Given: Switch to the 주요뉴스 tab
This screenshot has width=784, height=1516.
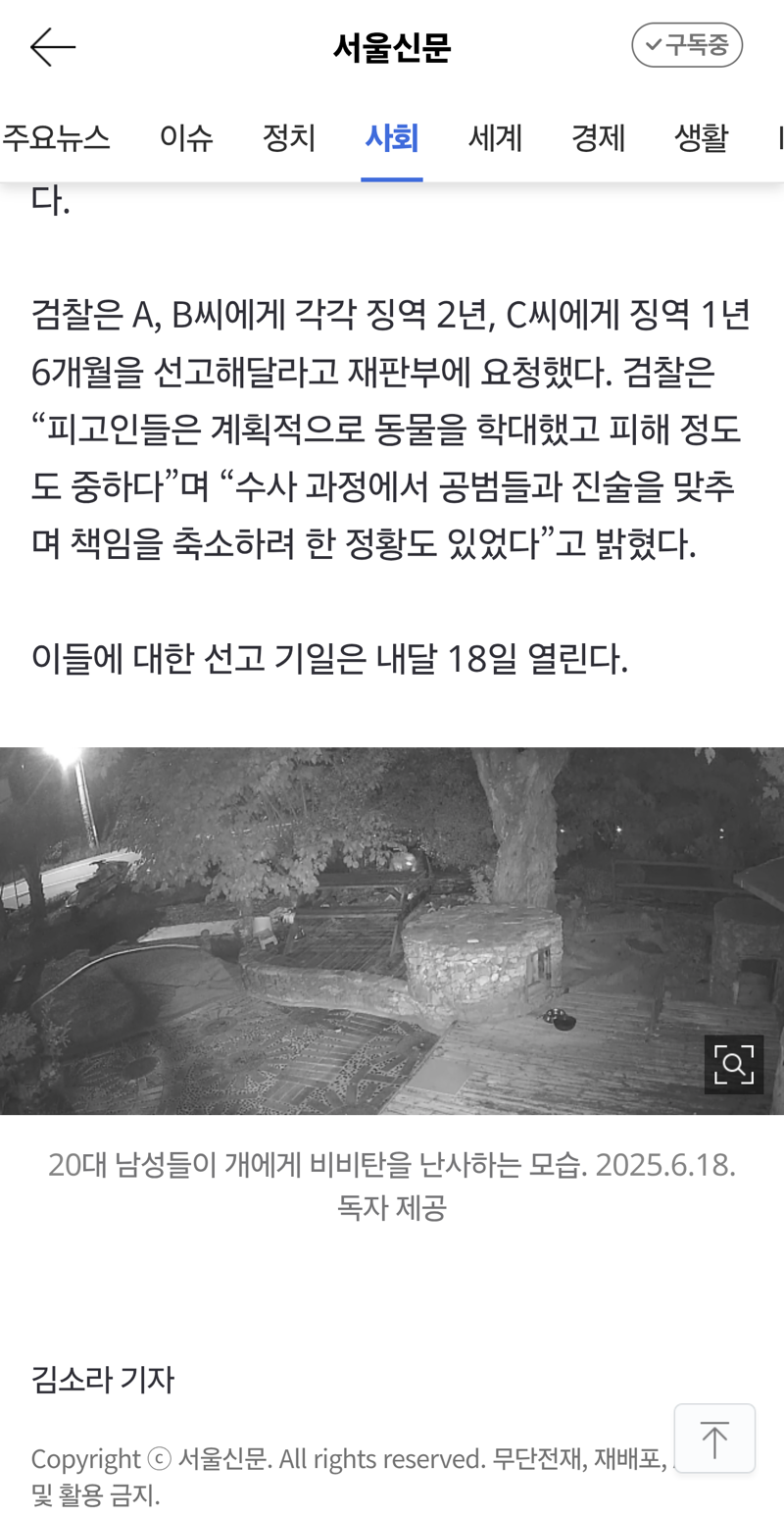Looking at the screenshot, I should (x=56, y=138).
